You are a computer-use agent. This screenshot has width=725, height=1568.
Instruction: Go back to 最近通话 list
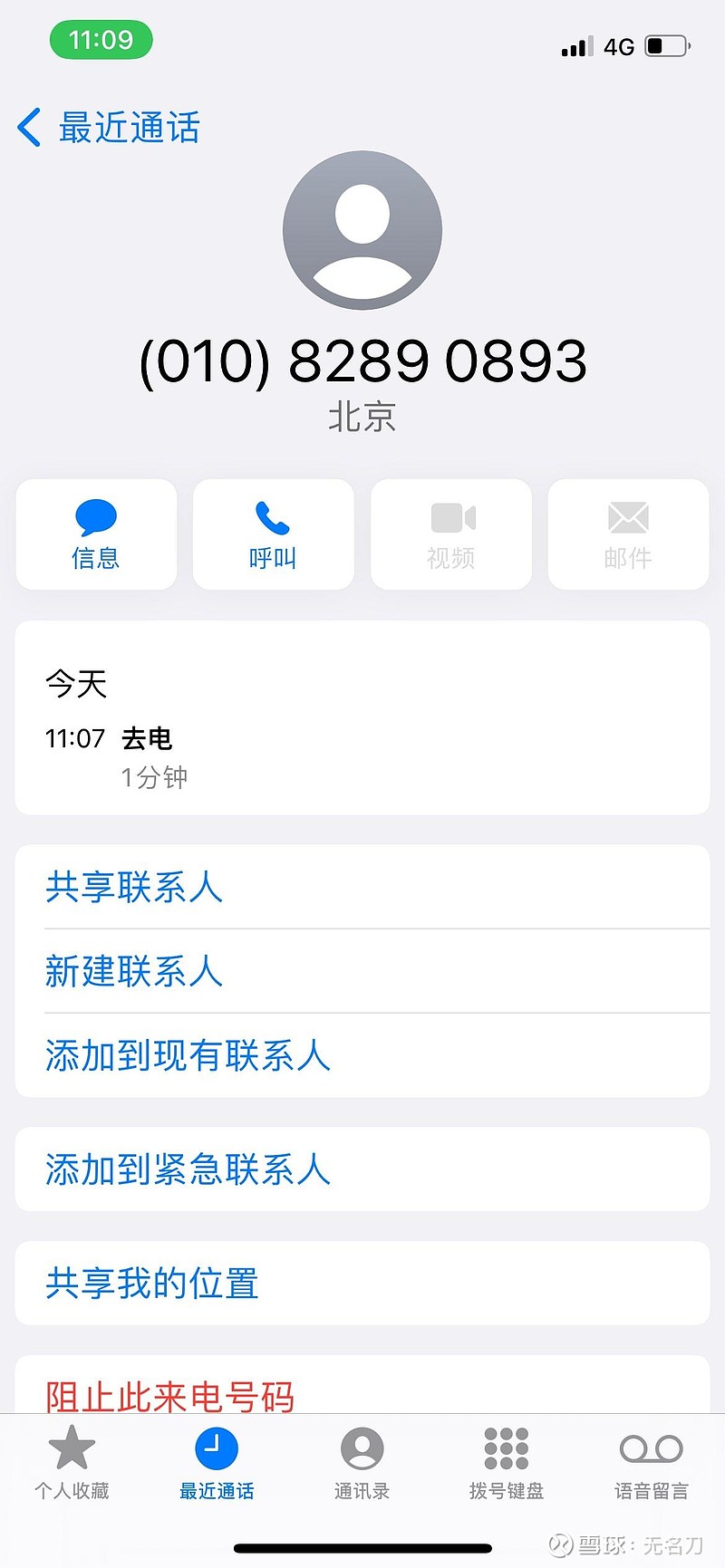coord(109,128)
